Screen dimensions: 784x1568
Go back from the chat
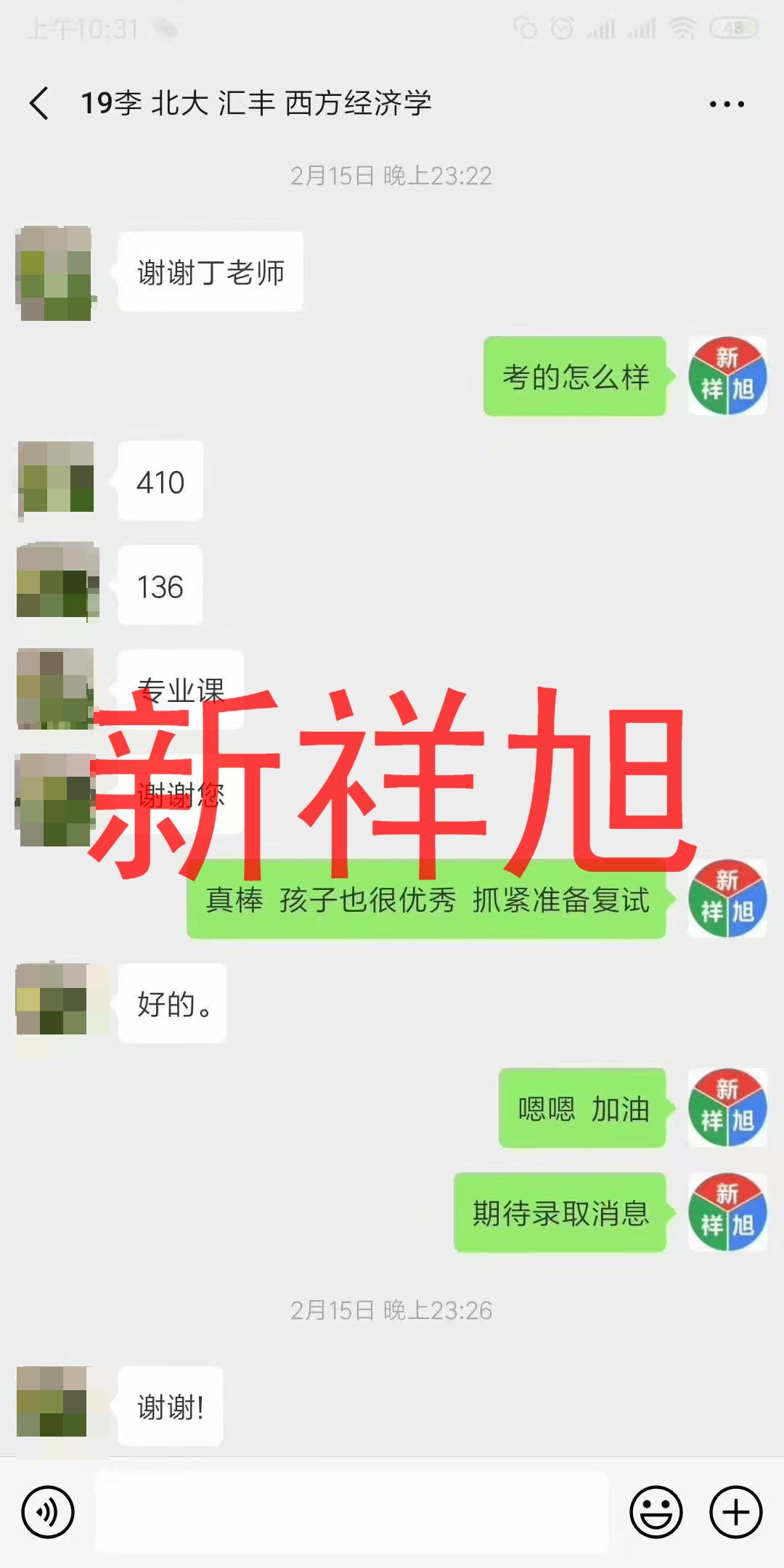click(x=40, y=103)
